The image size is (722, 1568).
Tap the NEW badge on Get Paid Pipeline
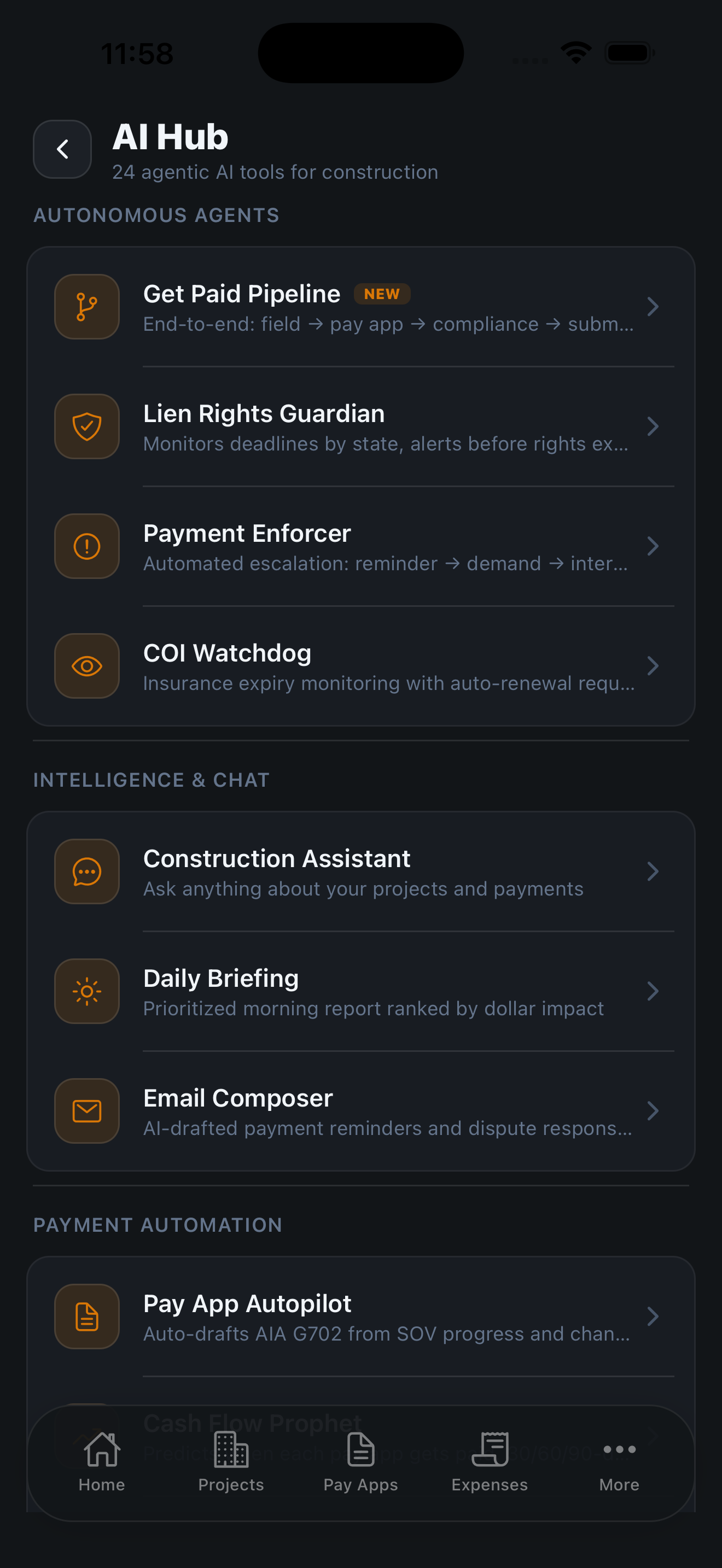(382, 294)
